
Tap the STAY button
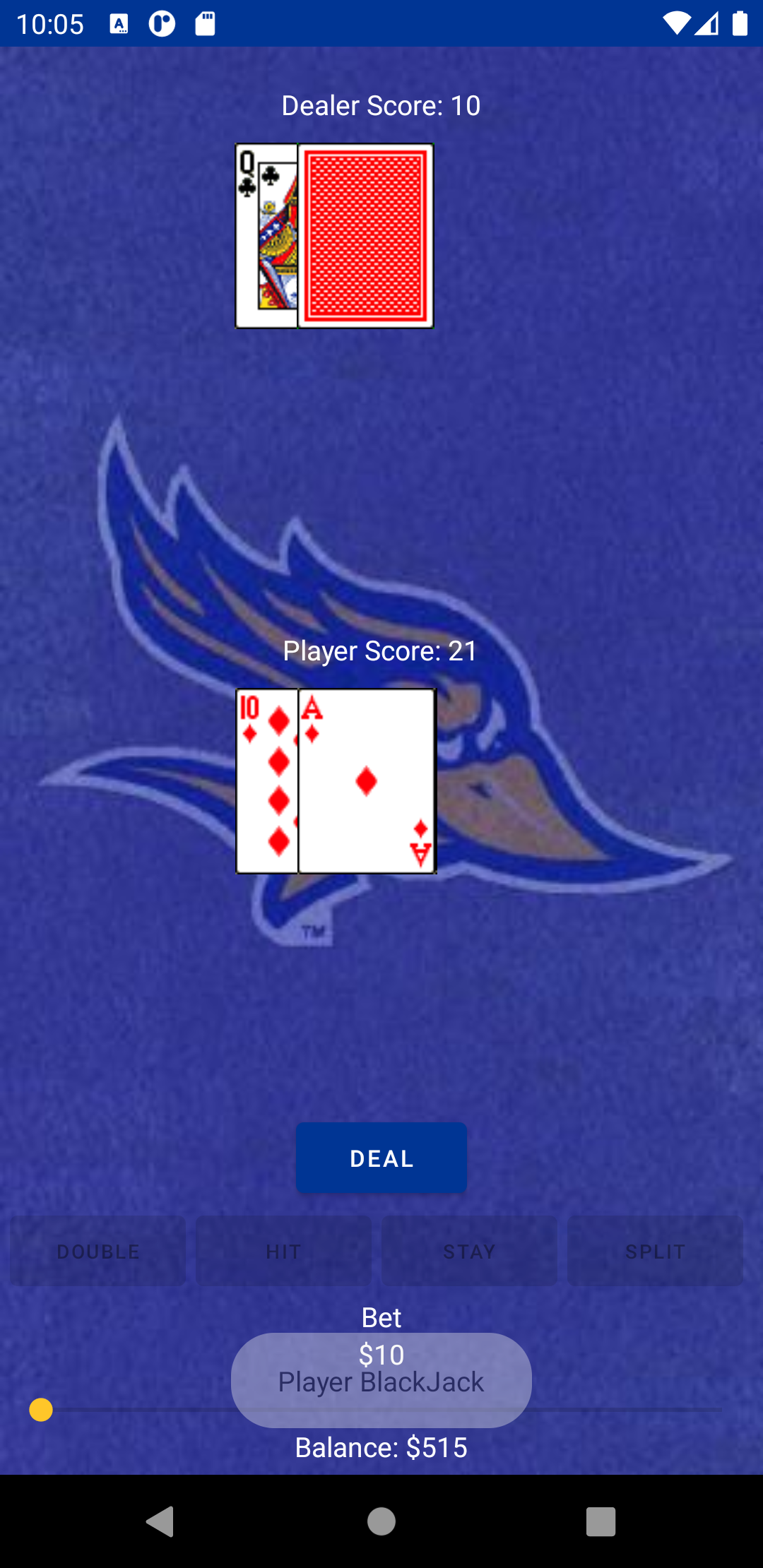pos(469,1252)
